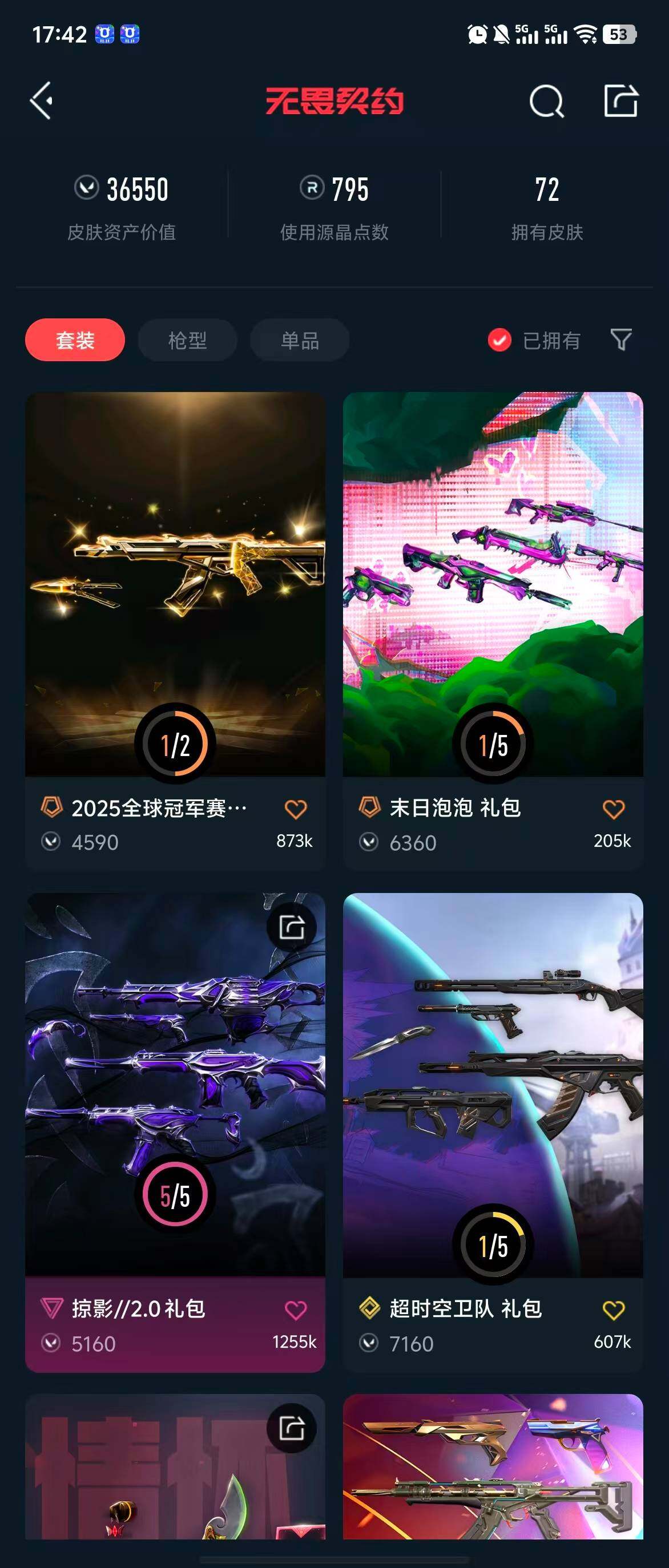Share the skin collection page
Image resolution: width=669 pixels, height=1568 pixels.
click(x=620, y=100)
